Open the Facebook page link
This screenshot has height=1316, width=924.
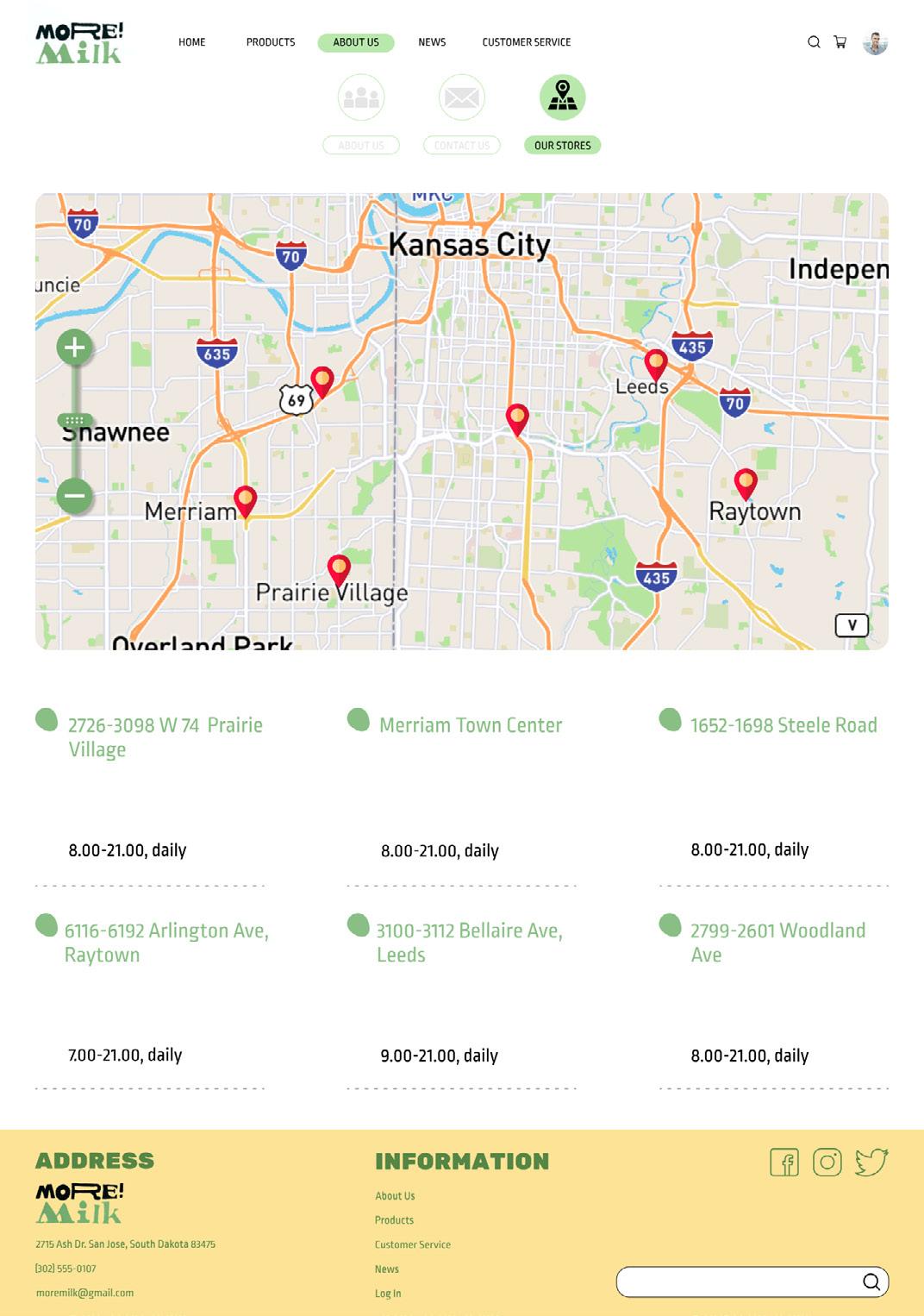[x=784, y=1162]
